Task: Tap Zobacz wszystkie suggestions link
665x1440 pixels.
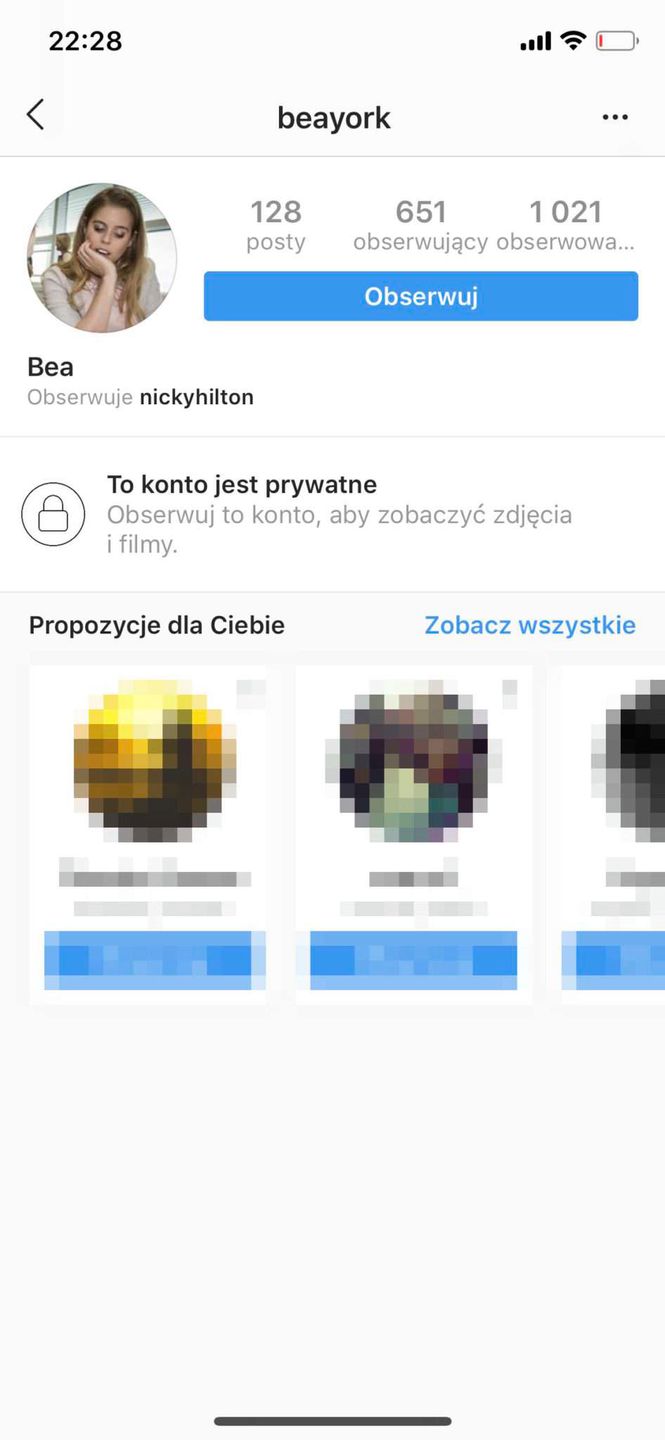Action: click(529, 626)
